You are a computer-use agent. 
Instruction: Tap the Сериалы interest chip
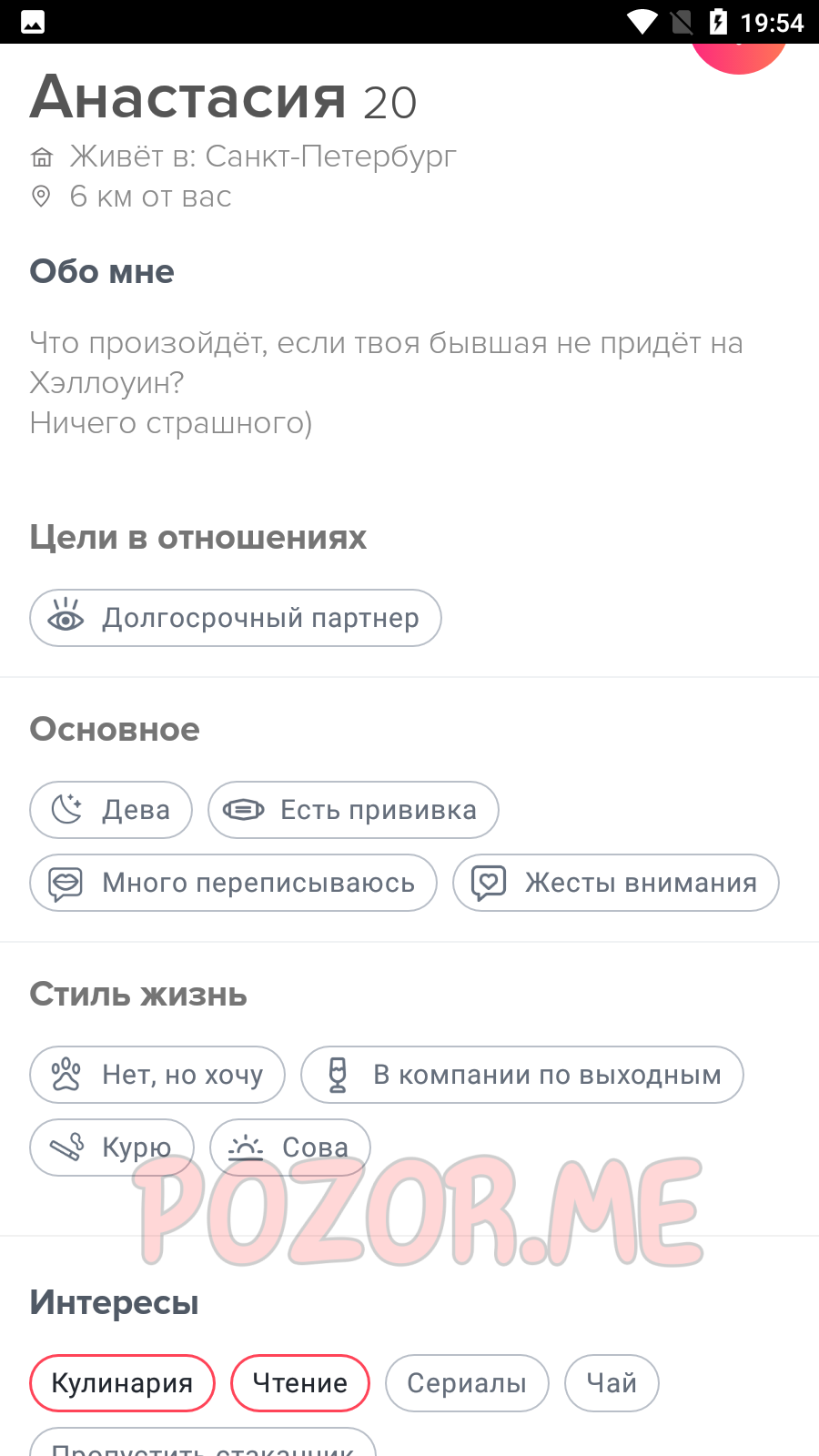pyautogui.click(x=467, y=1383)
